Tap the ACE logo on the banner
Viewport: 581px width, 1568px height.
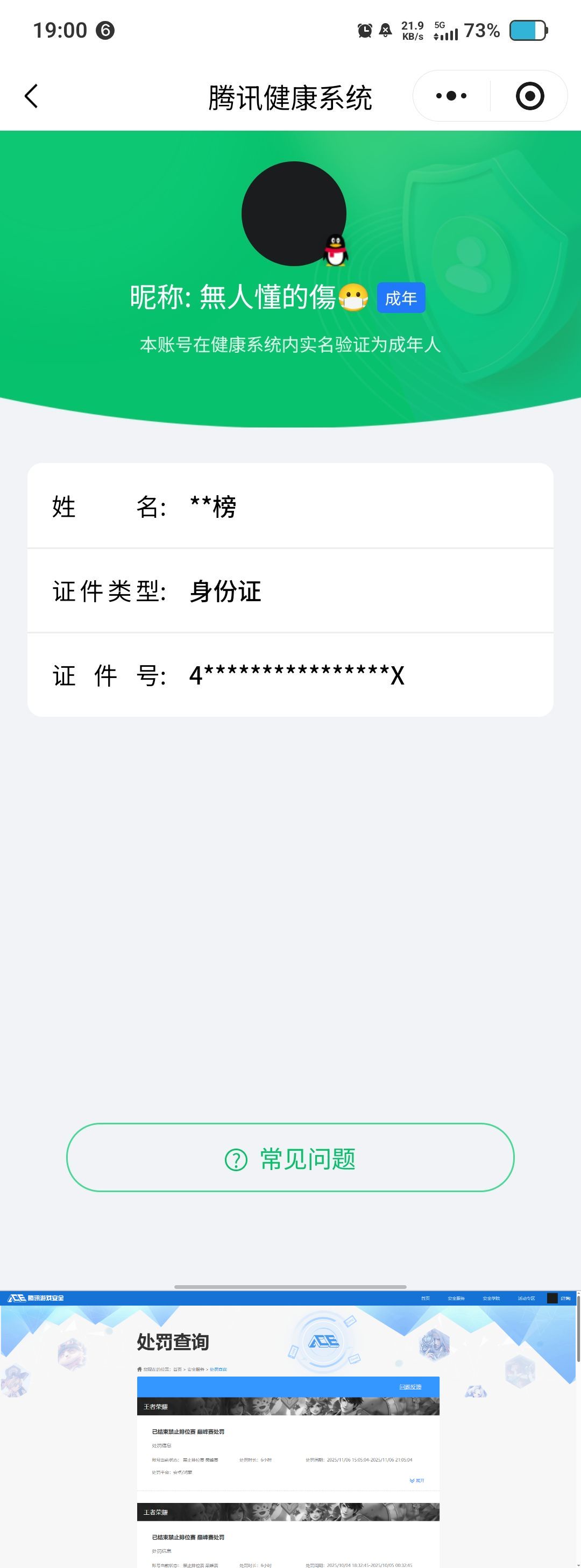pyautogui.click(x=324, y=1342)
